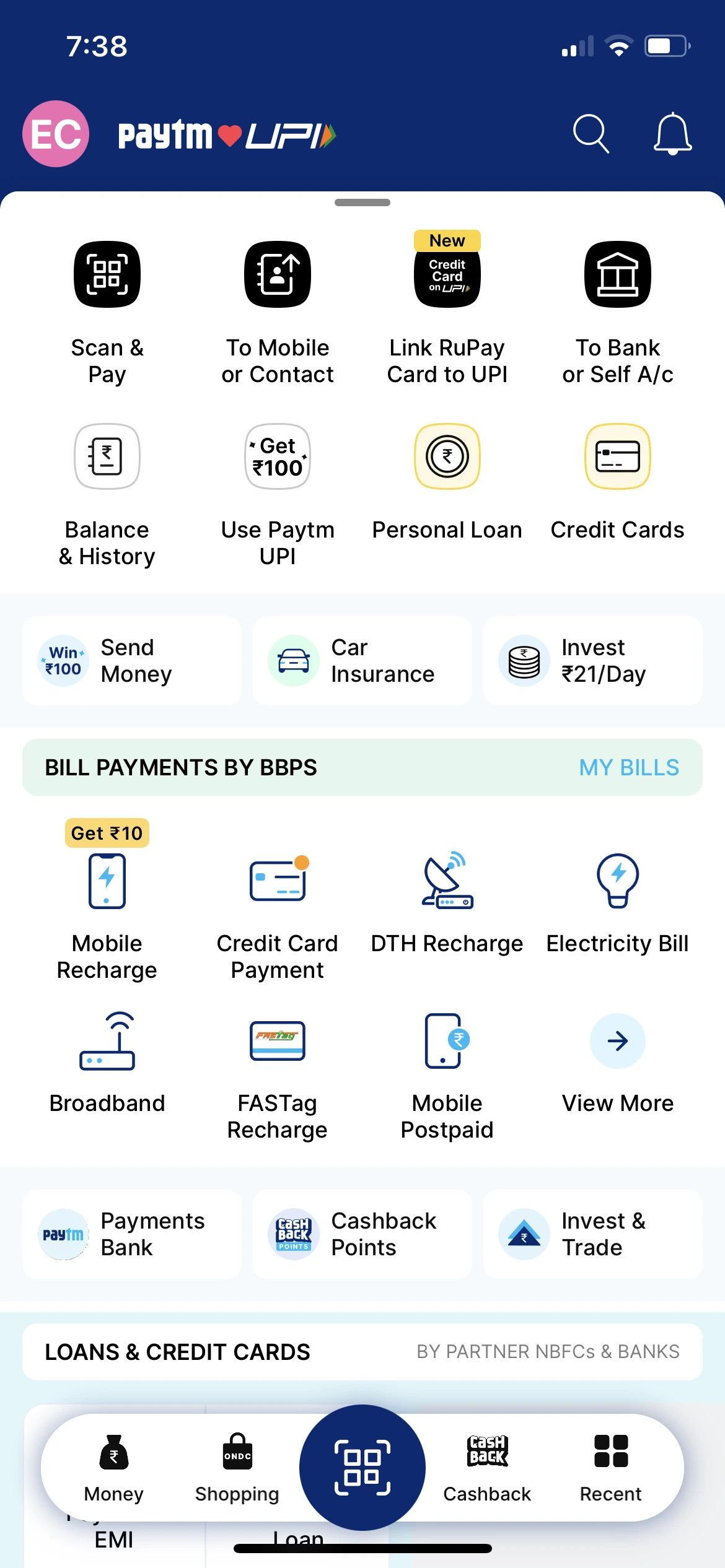Open FASTag Recharge
Screen dimensions: 725x1568
tap(278, 1078)
